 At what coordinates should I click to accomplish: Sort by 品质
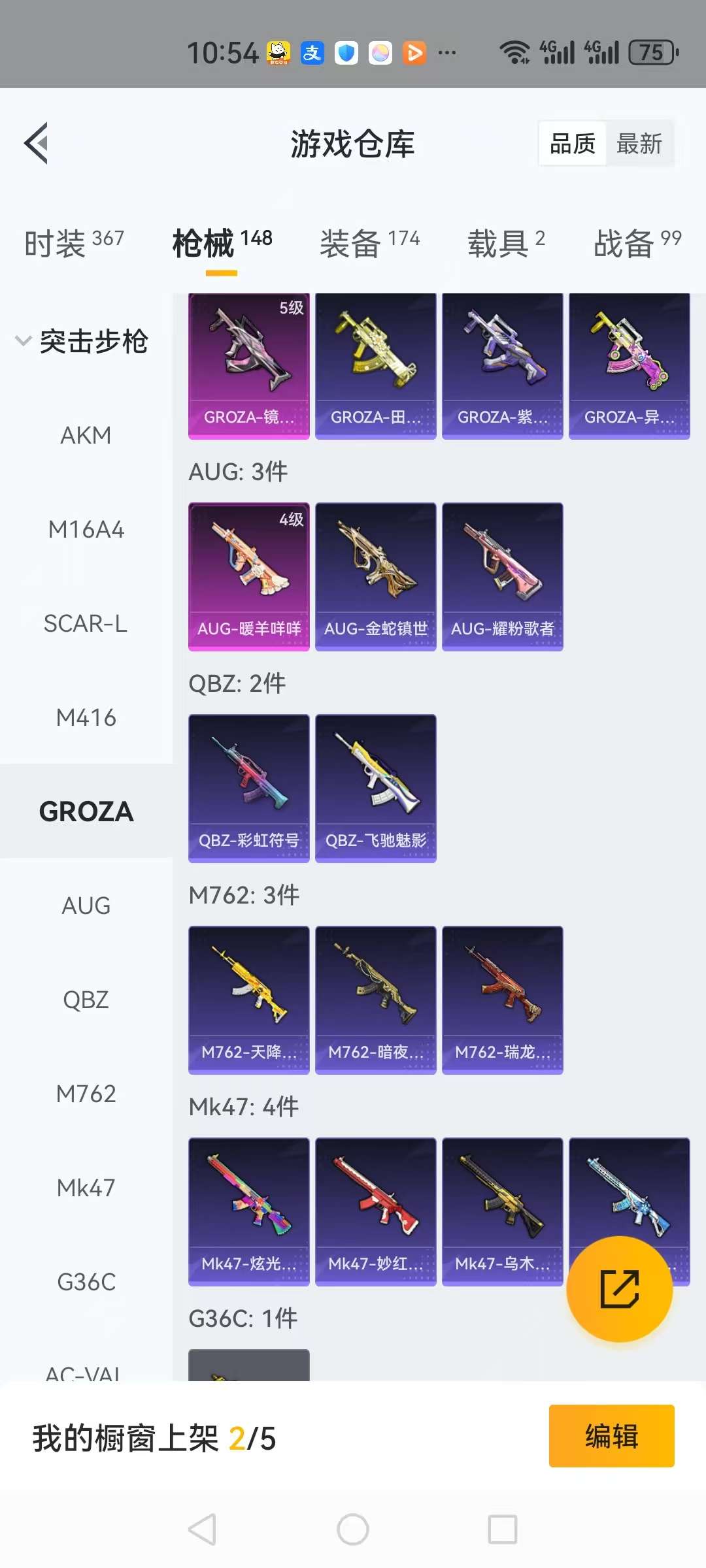(573, 143)
